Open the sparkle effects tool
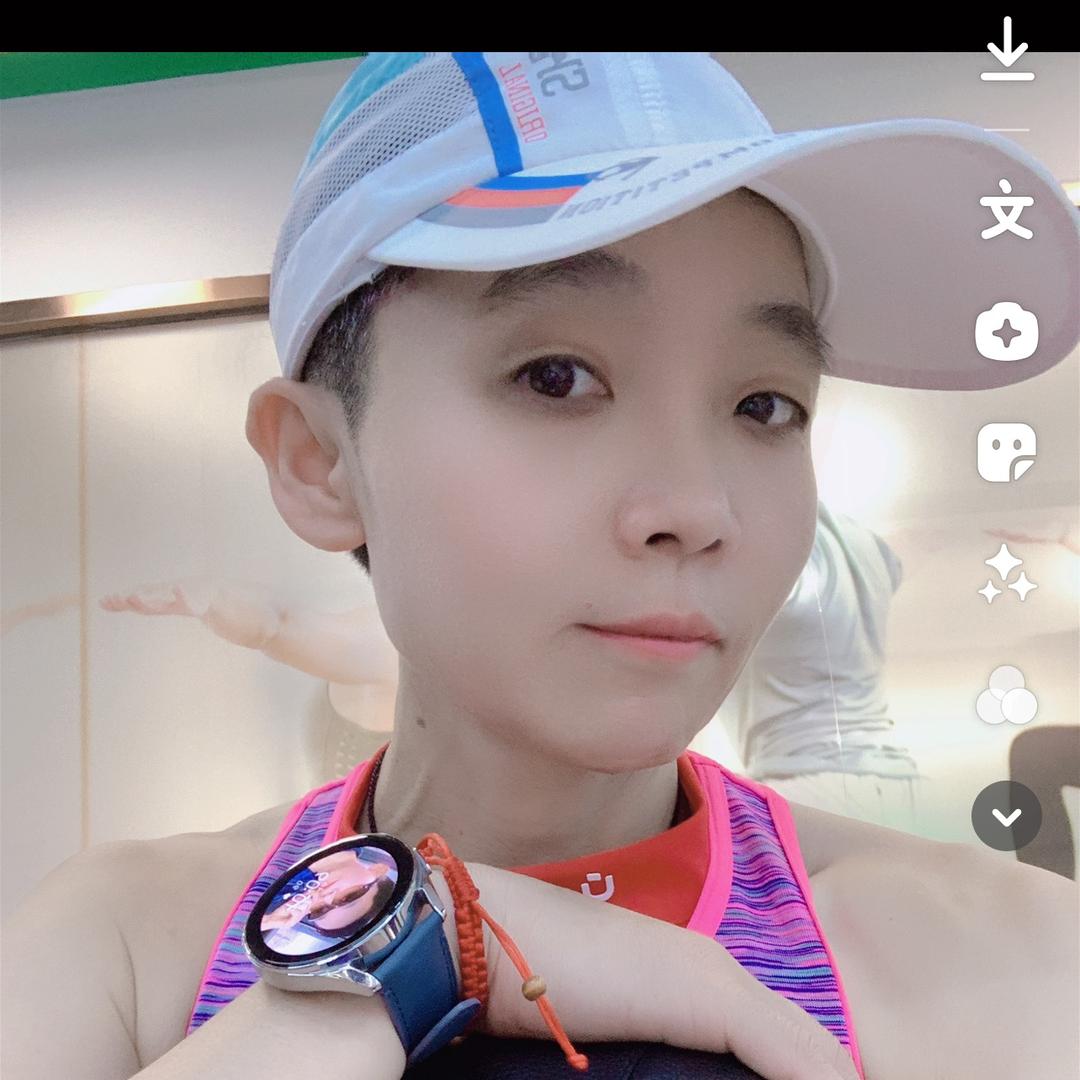Image resolution: width=1080 pixels, height=1080 pixels. coord(1006,575)
